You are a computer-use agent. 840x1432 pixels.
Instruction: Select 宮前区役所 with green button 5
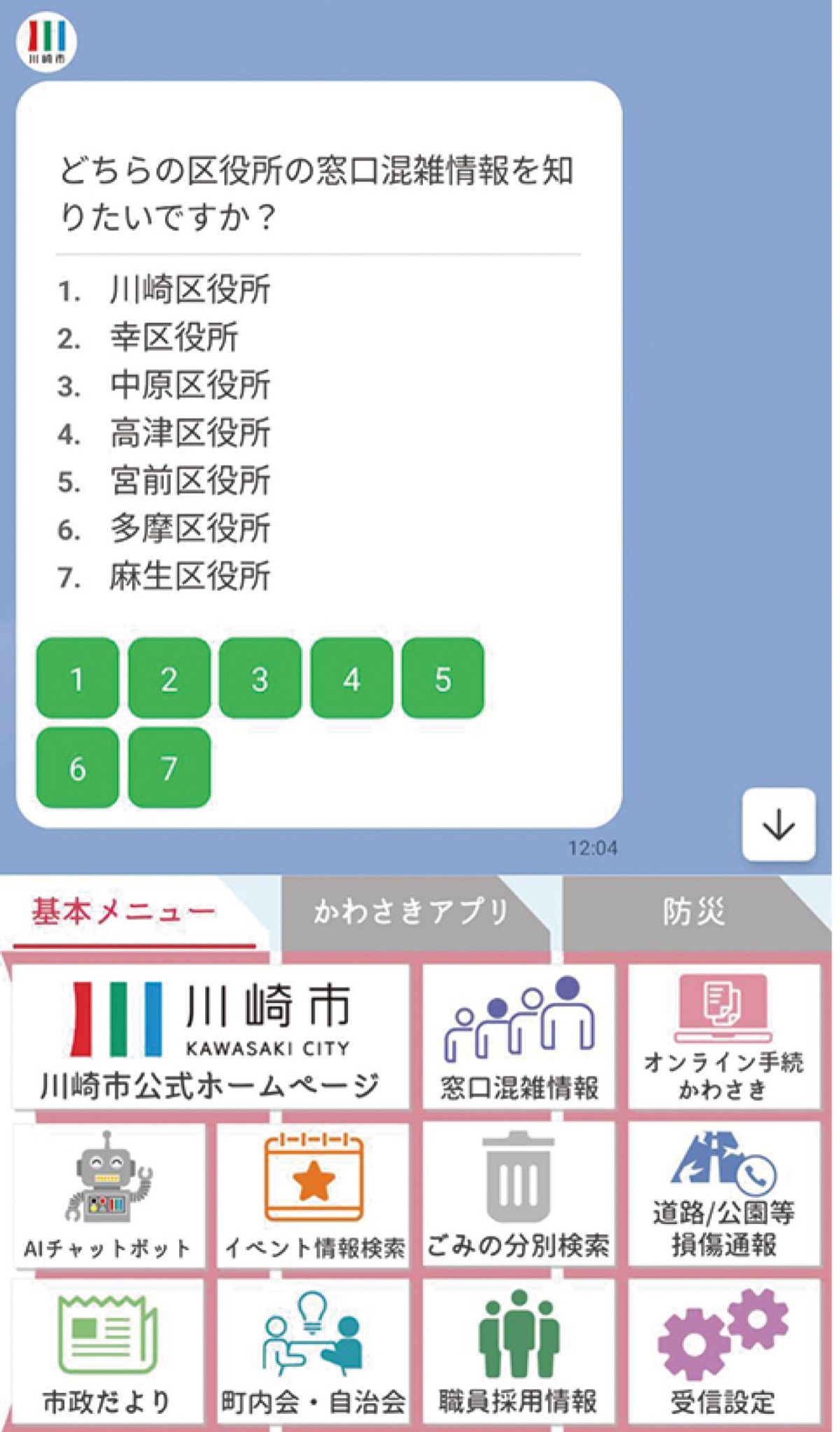click(441, 678)
